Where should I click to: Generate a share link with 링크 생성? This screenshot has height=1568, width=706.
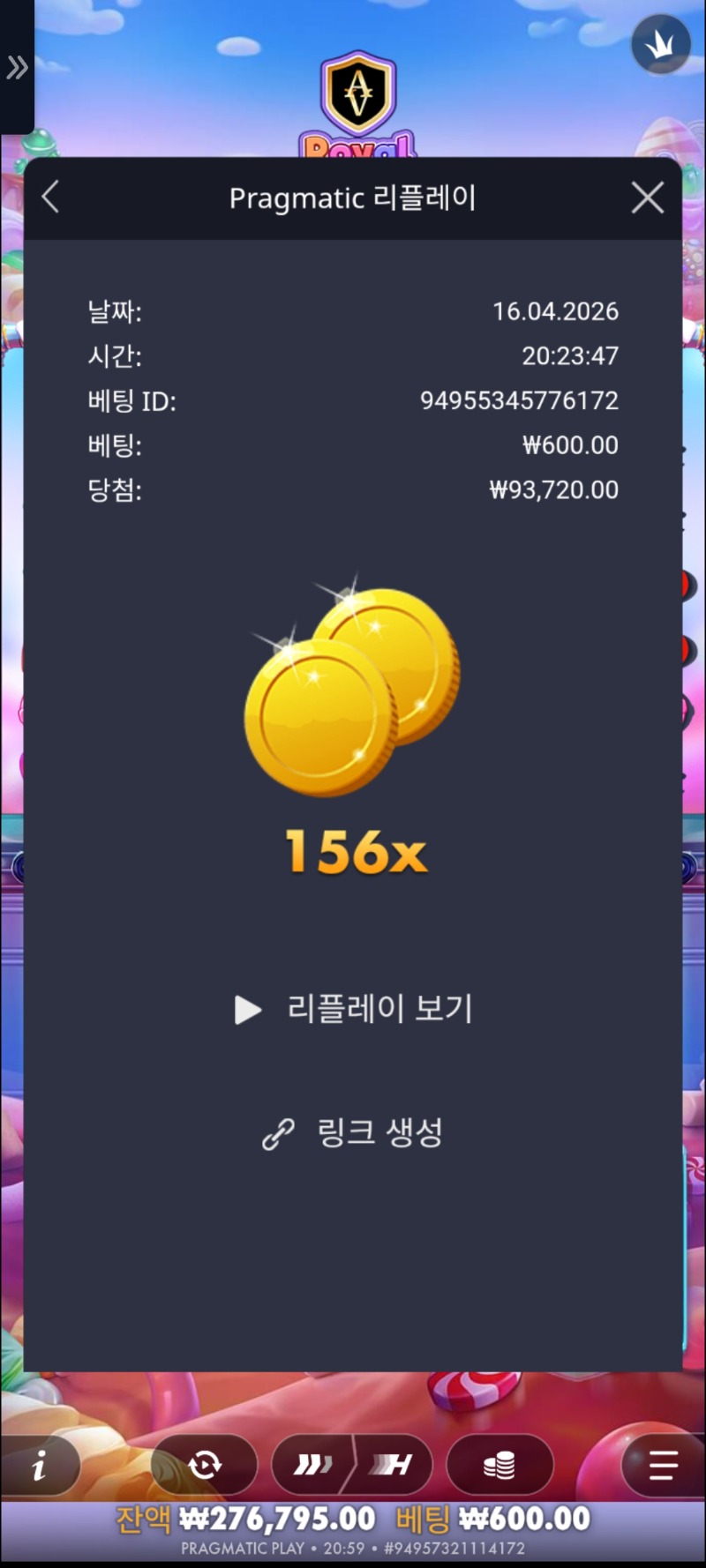(x=353, y=1133)
